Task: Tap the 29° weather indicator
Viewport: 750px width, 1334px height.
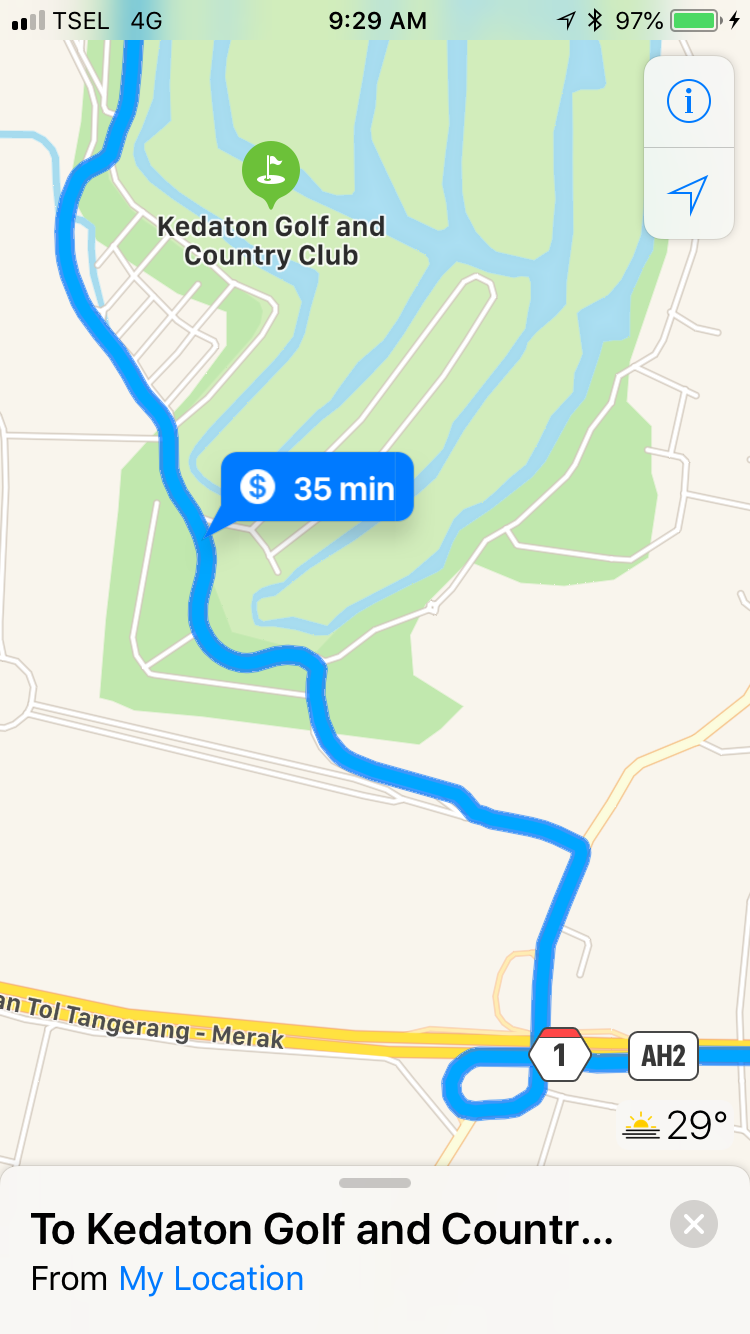Action: [676, 1126]
